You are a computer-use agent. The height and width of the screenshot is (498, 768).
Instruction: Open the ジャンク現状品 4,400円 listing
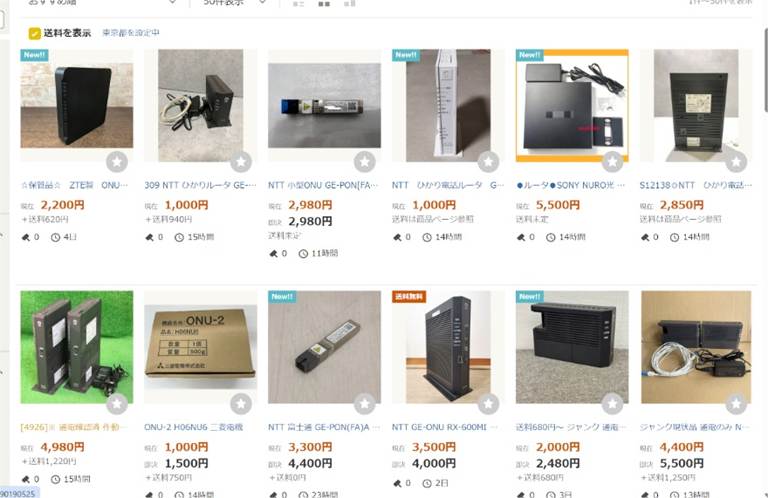(x=694, y=427)
